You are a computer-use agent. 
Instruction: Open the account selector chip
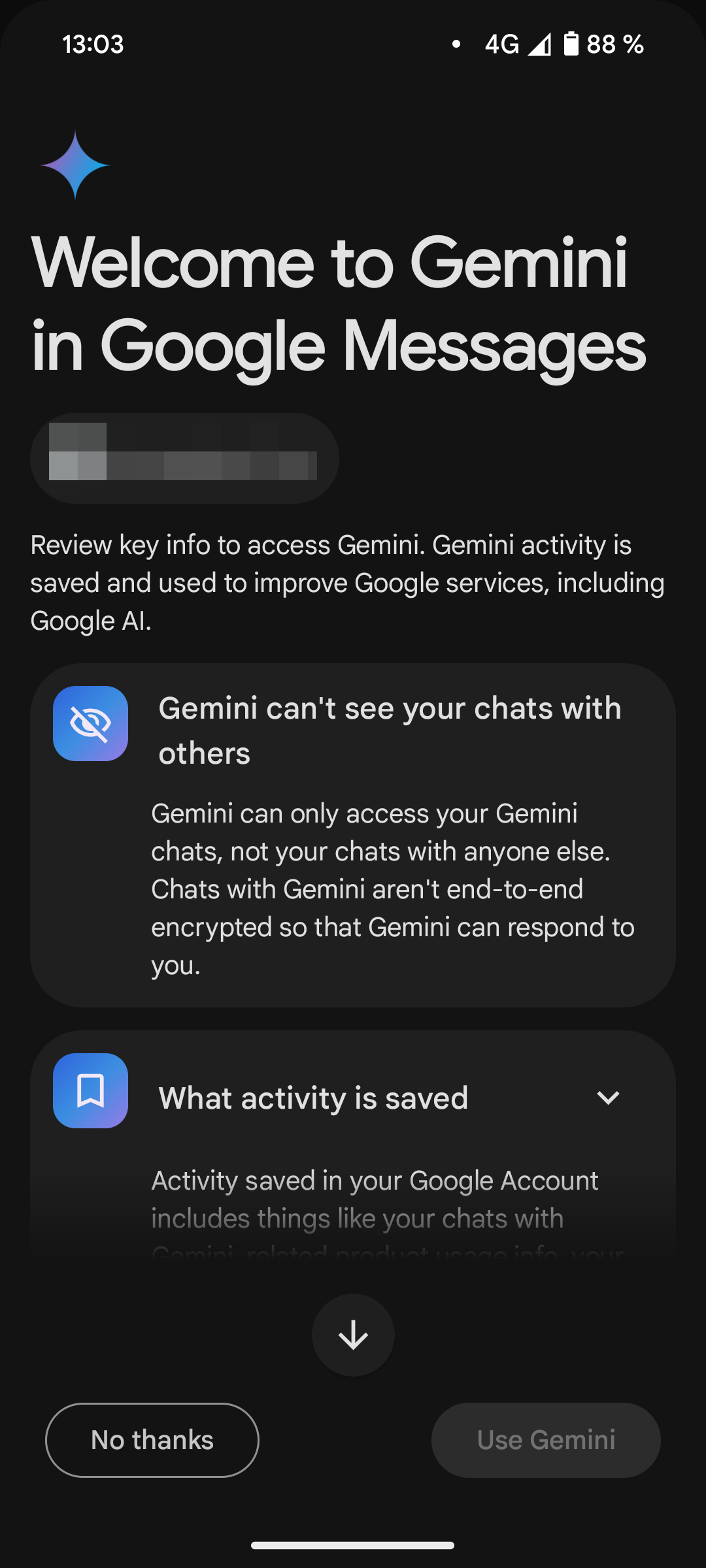(x=184, y=458)
